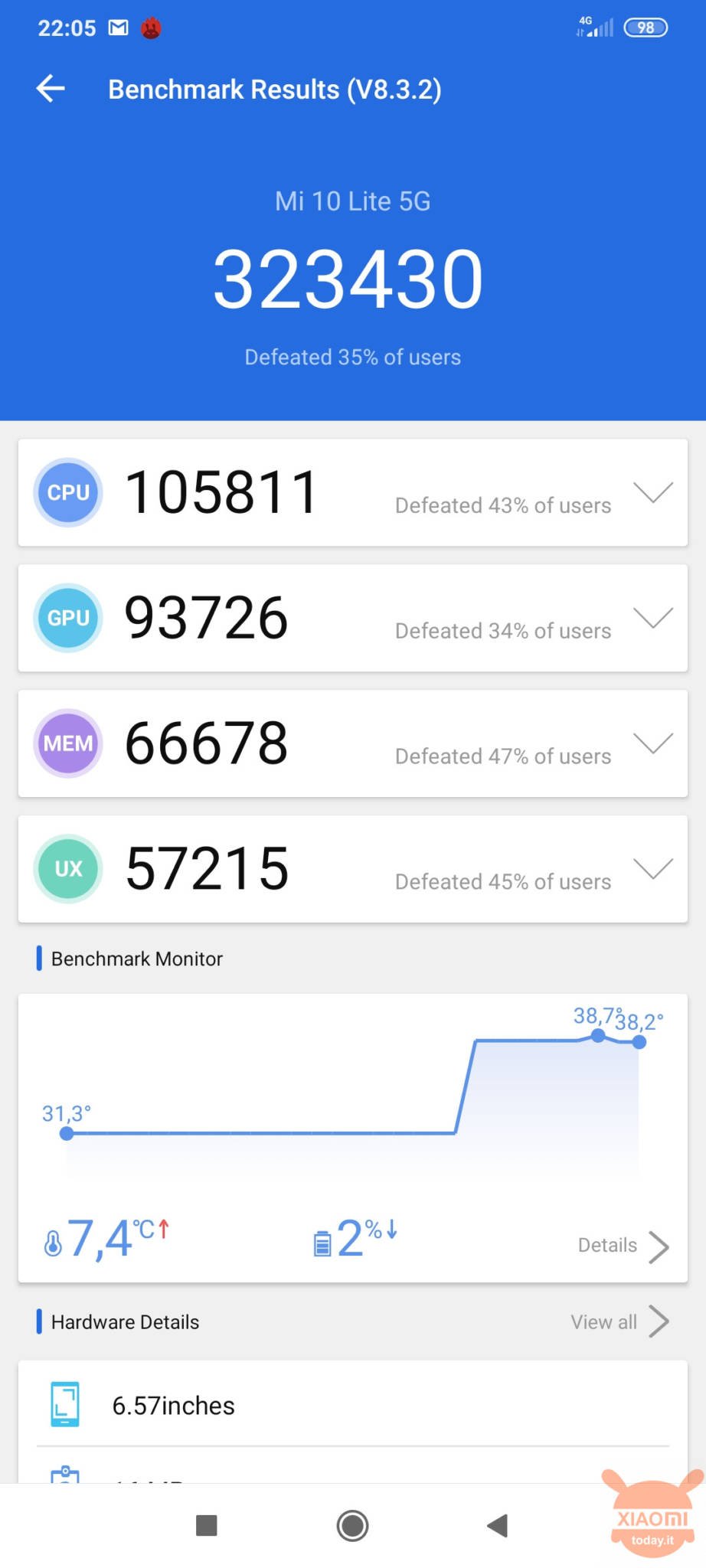Screen dimensions: 706x1568
Task: Expand the MEM score 66678 details
Action: tap(653, 743)
